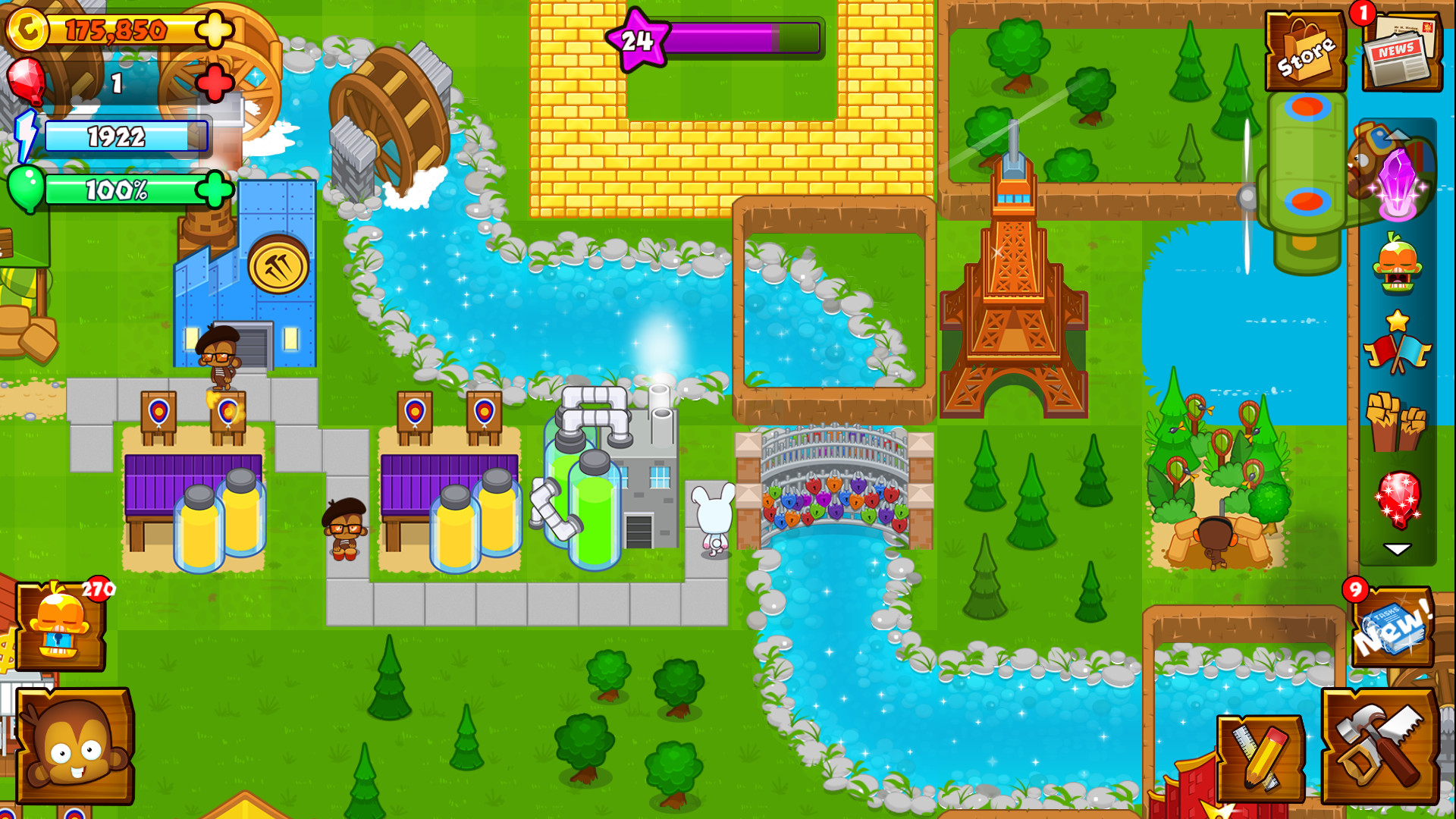Open the hammer and saw build menu
The image size is (1456, 819).
click(x=1380, y=747)
